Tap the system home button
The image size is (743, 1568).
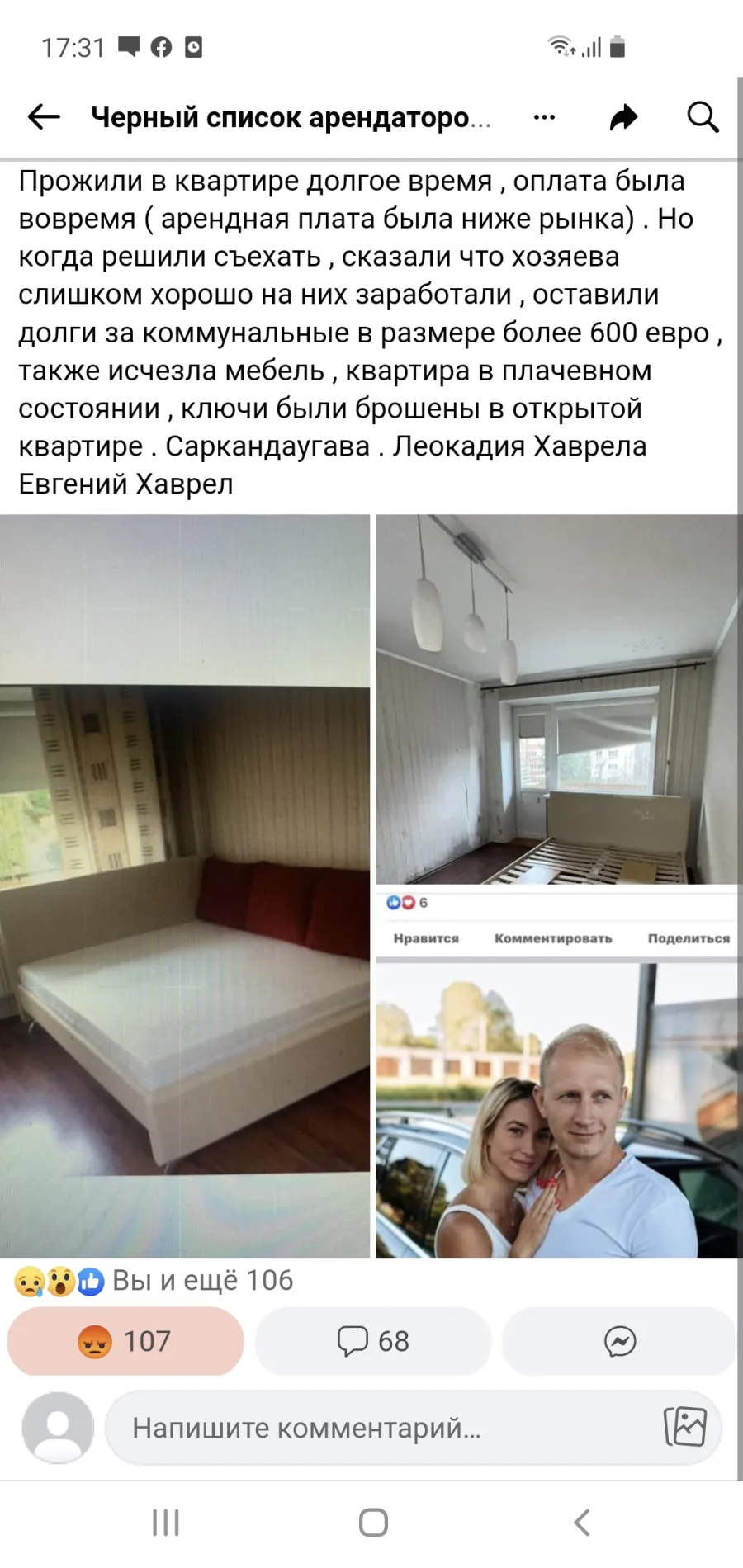[373, 1523]
